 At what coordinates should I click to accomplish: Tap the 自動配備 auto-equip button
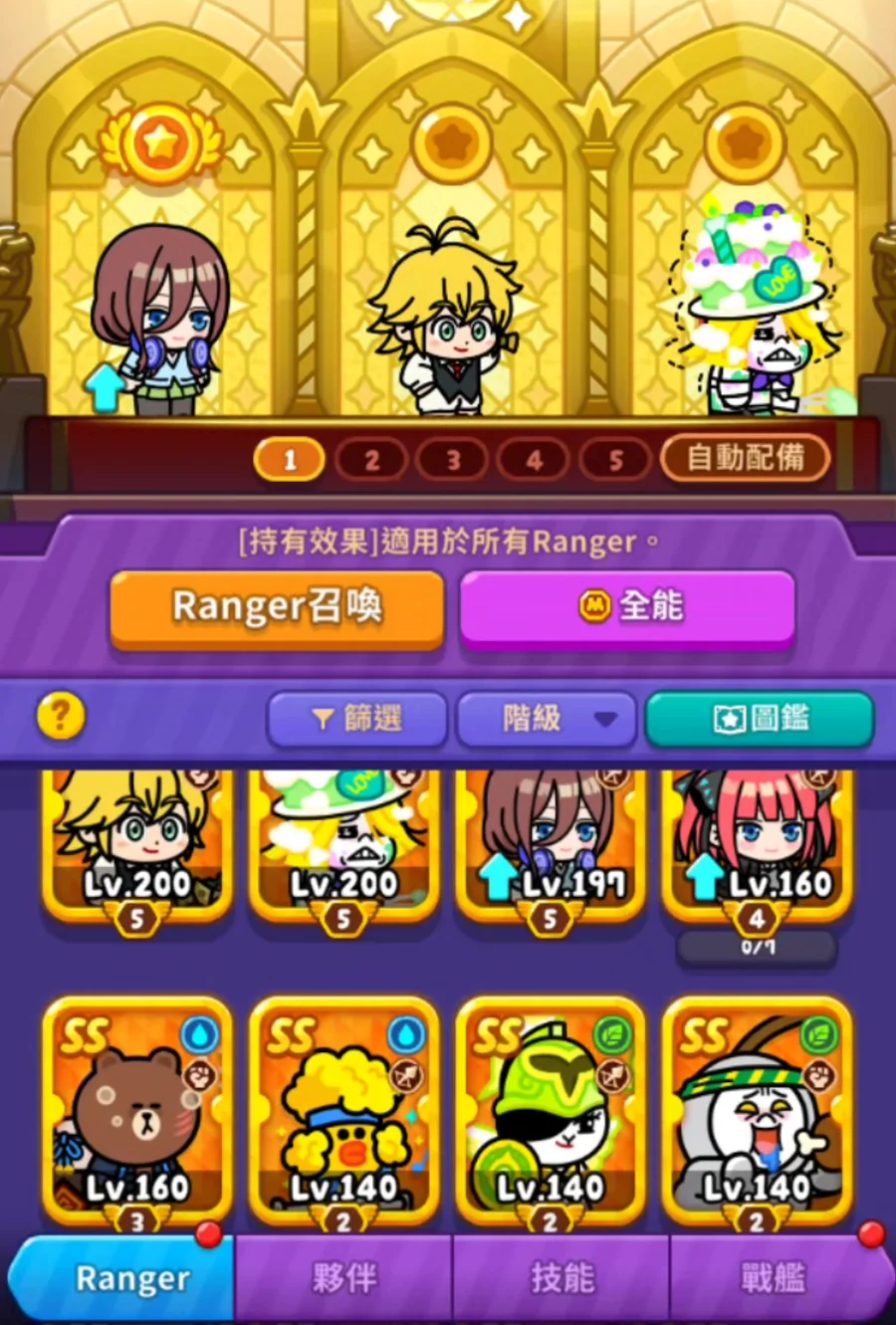[x=746, y=458]
